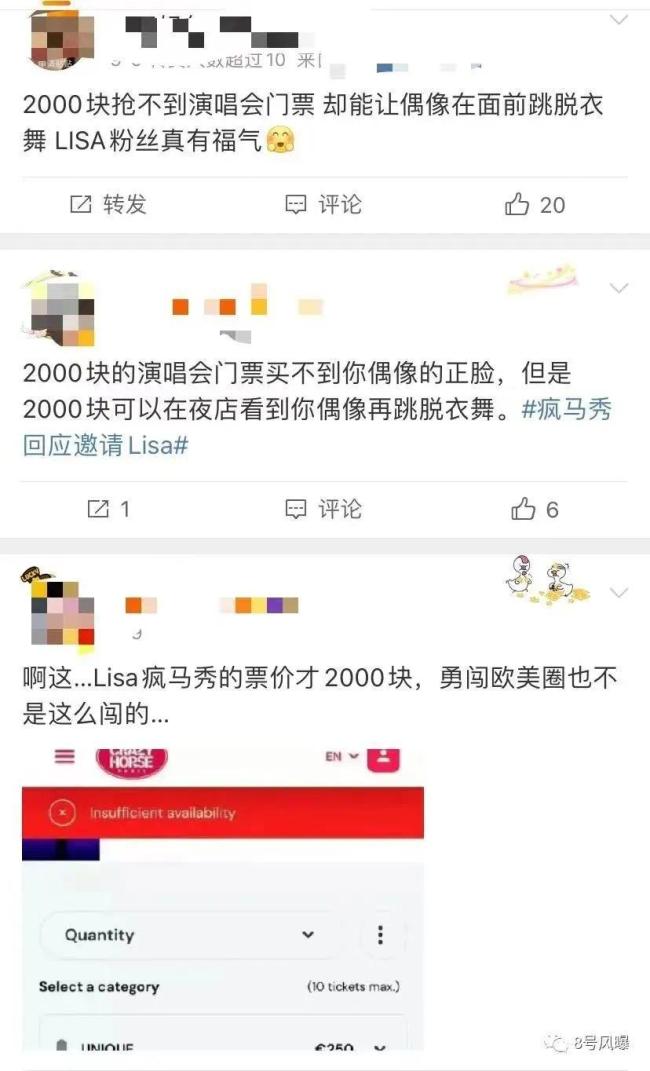Viewport: 650px width, 1071px height.
Task: Comment on the post containing #疯马秀回应邀请Lisa#
Action: click(323, 509)
